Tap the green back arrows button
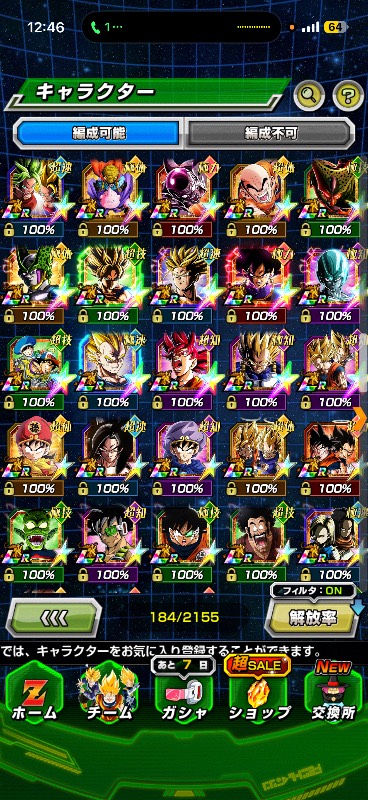 (54, 617)
